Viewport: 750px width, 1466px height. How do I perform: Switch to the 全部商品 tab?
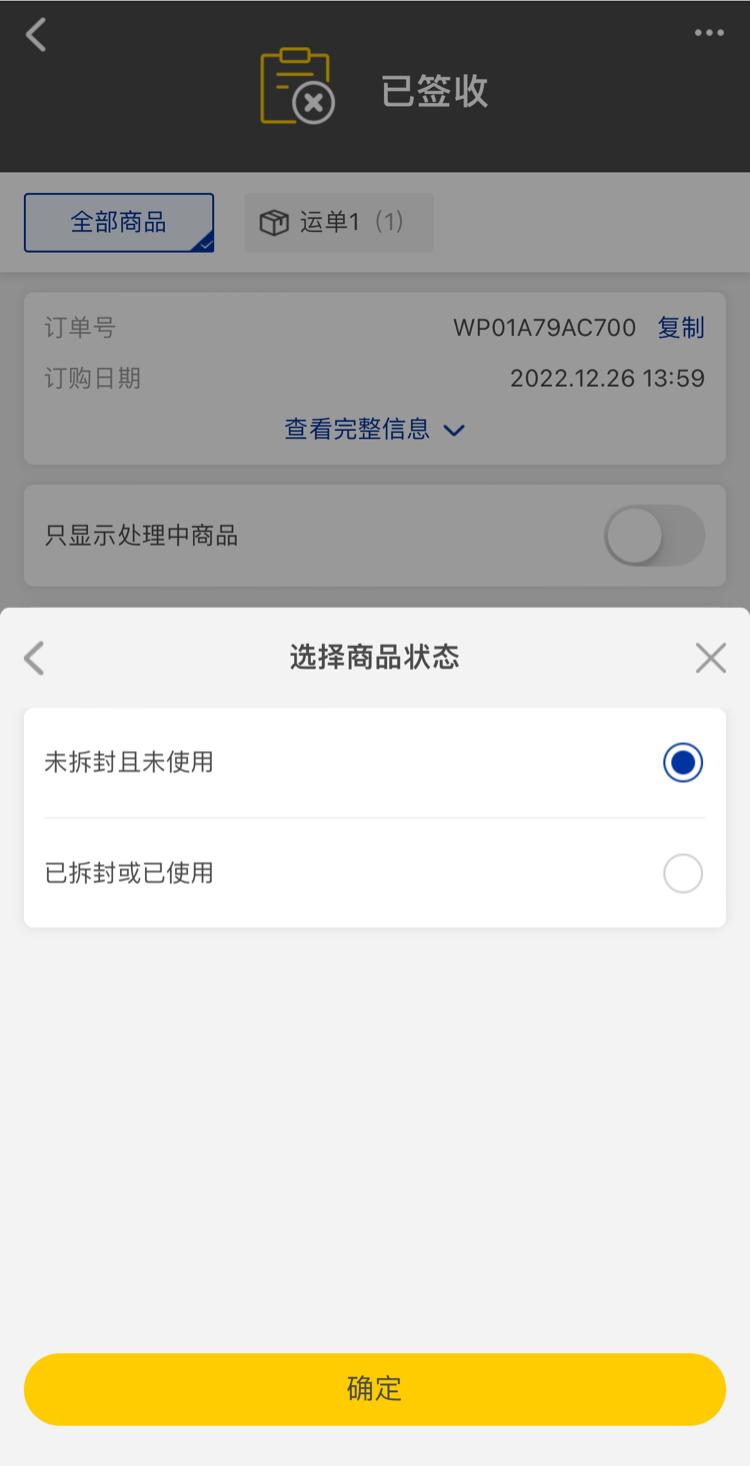click(x=119, y=222)
